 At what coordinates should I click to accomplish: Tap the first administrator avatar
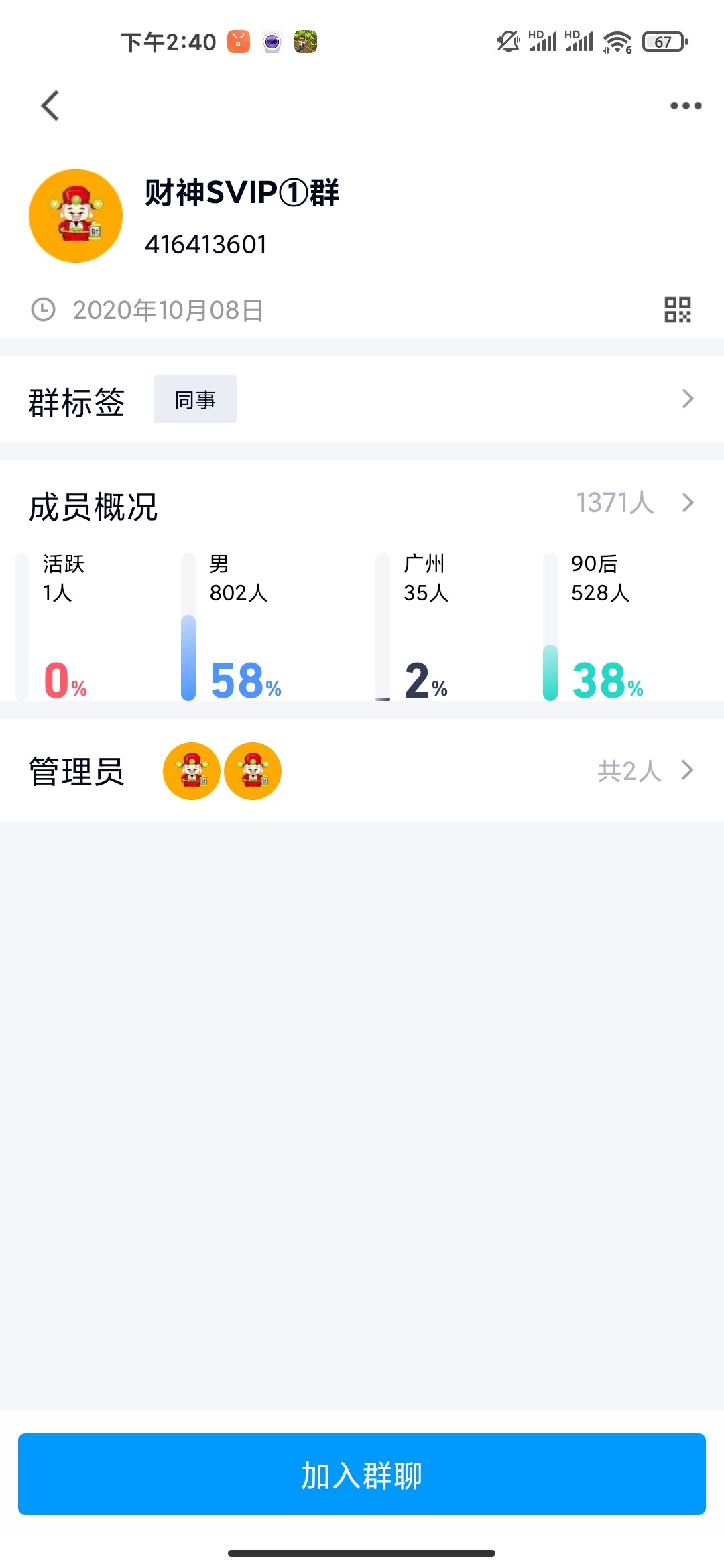192,771
